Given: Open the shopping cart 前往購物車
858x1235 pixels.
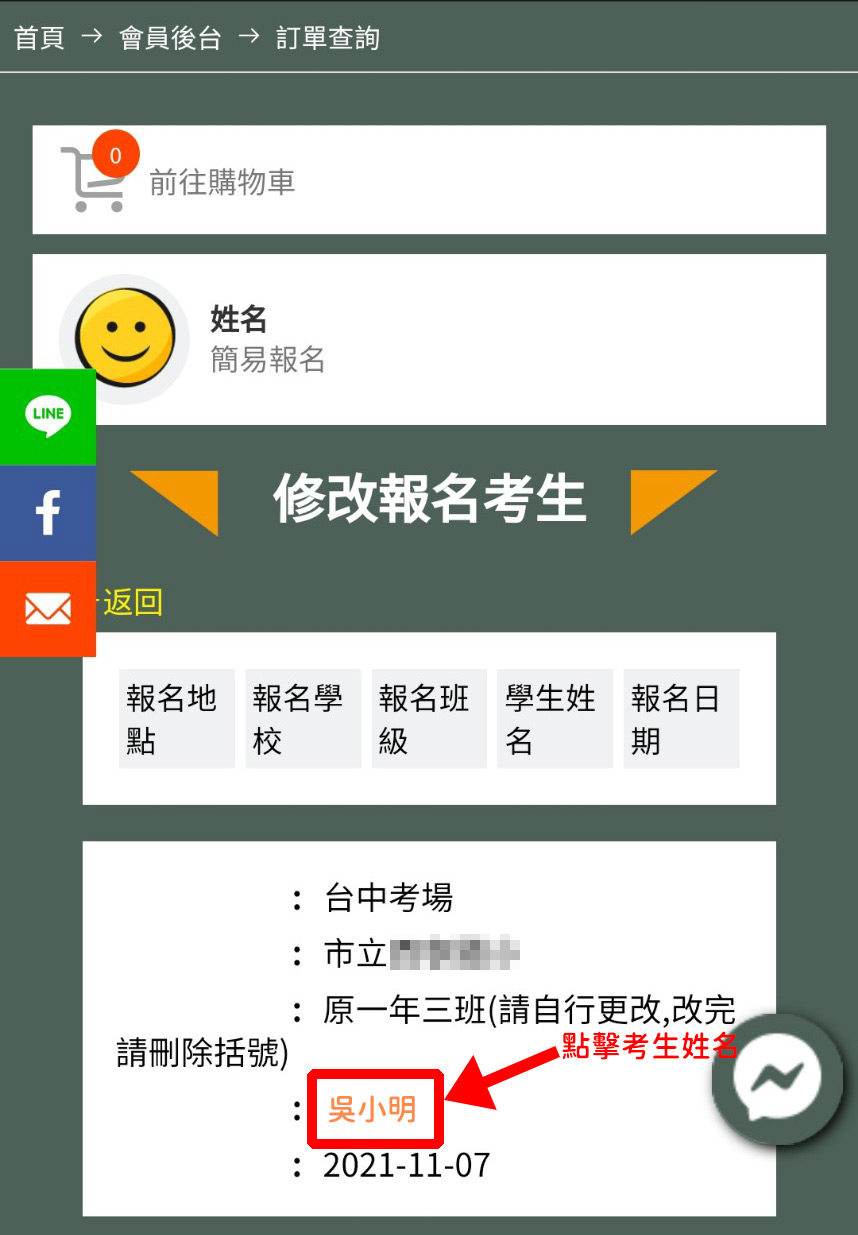Looking at the screenshot, I should click(x=221, y=182).
